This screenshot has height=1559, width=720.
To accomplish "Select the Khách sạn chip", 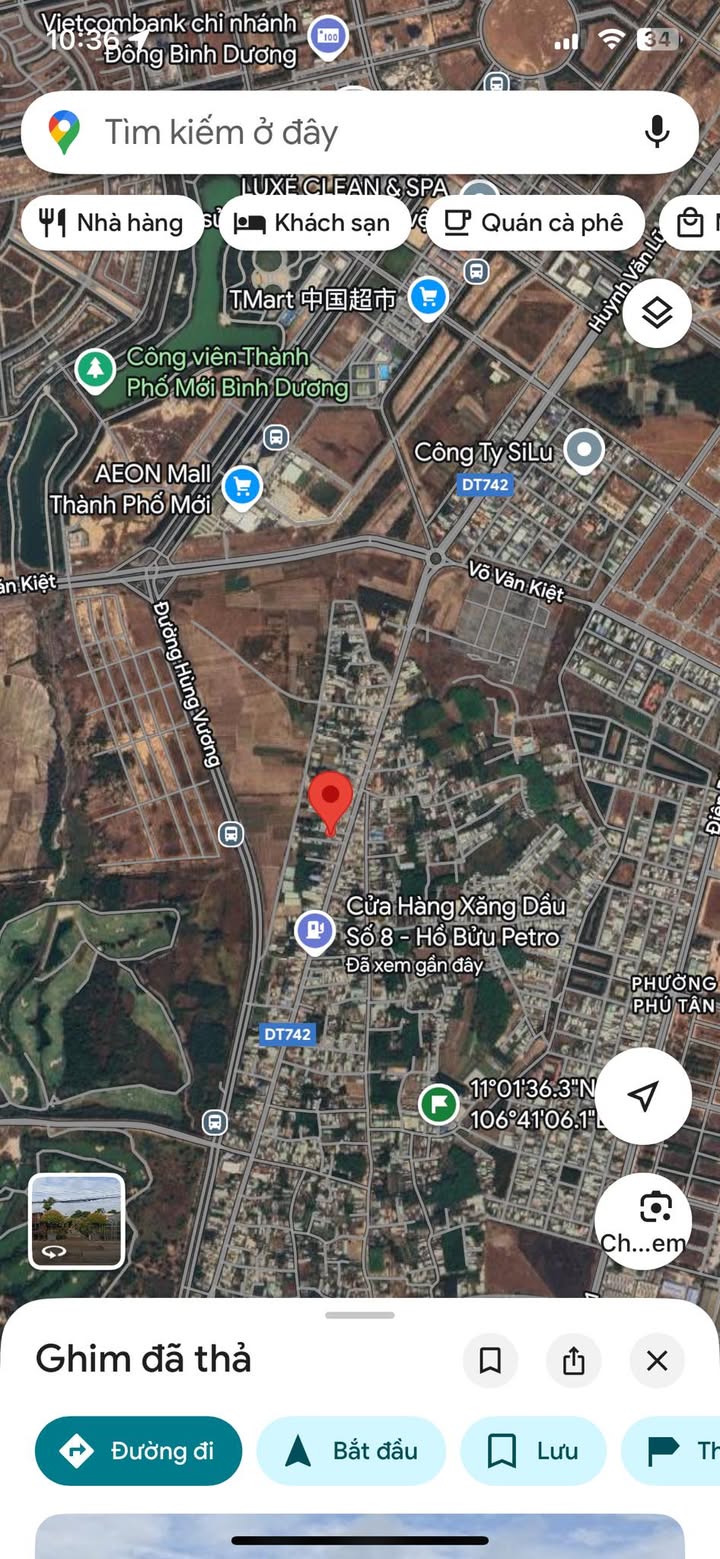I will 314,222.
